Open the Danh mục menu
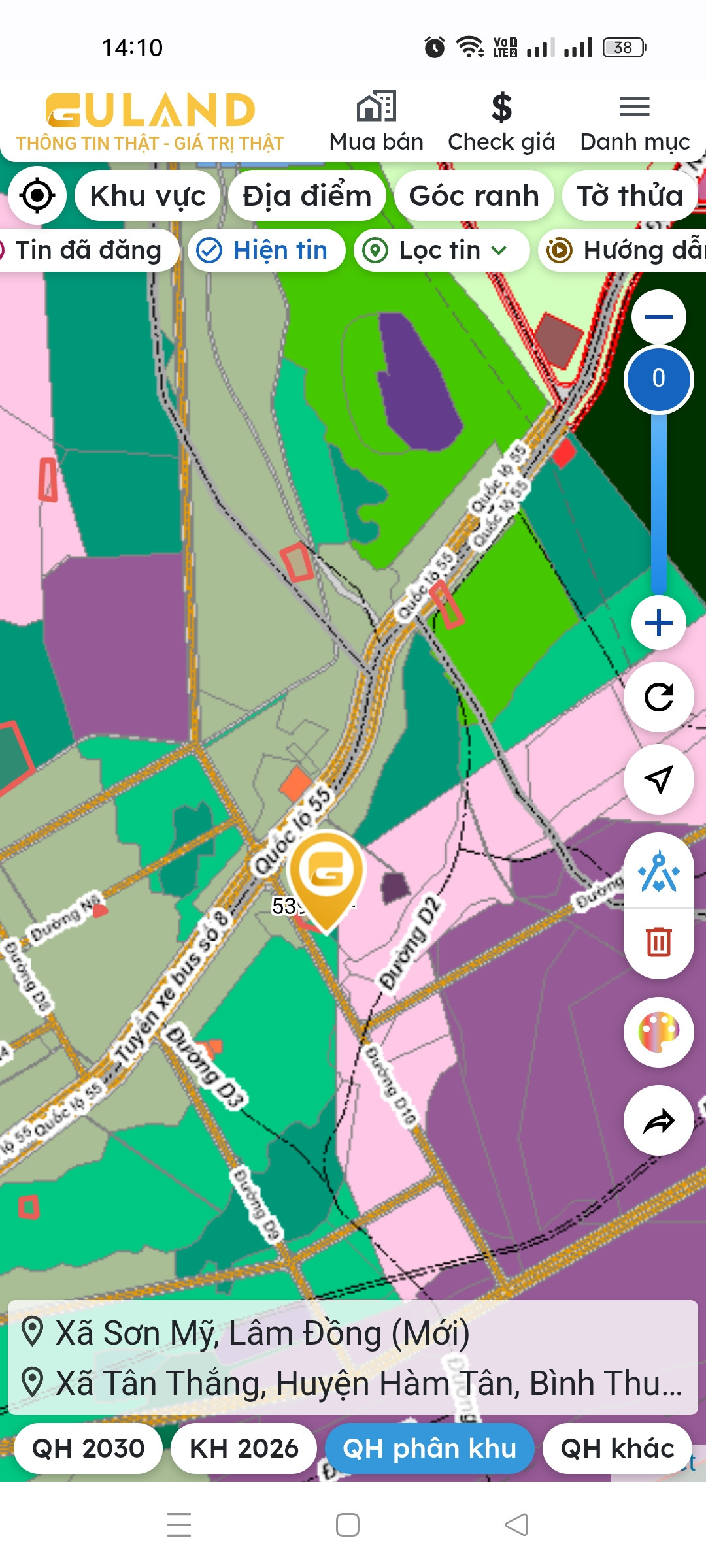Image resolution: width=706 pixels, height=1568 pixels. coord(635,122)
